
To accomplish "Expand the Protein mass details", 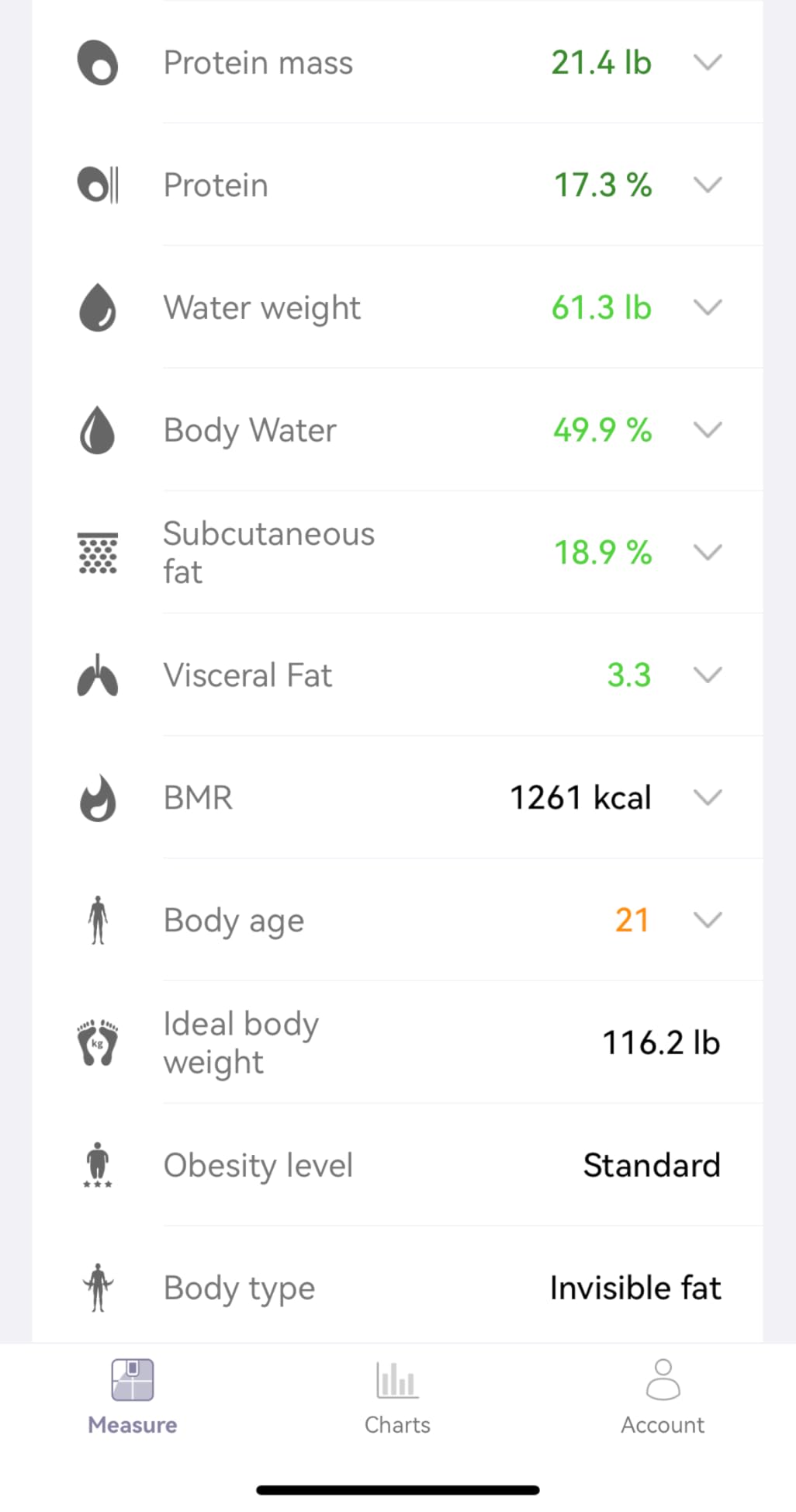I will tap(707, 64).
